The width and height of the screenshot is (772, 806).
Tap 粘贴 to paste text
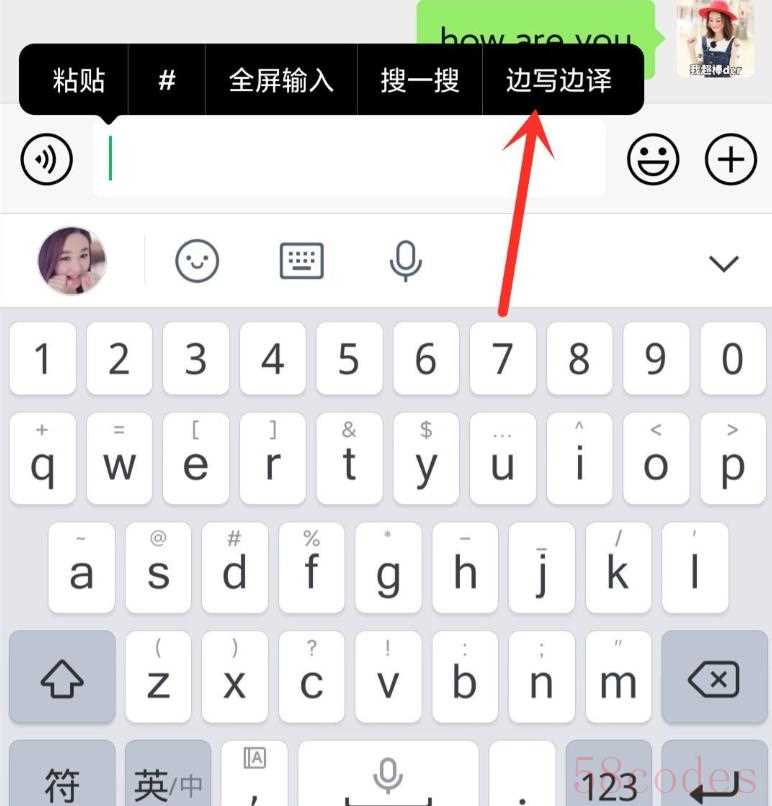pyautogui.click(x=77, y=80)
